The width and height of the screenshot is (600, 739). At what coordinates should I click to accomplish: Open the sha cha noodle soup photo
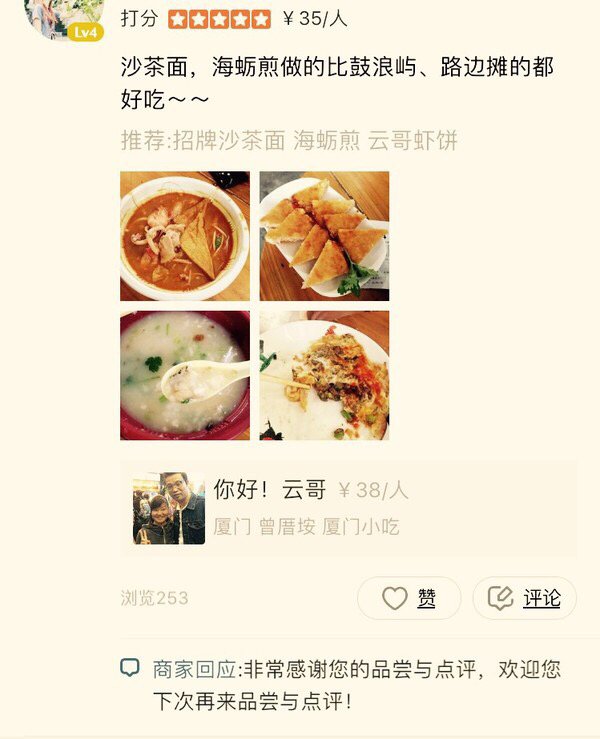coord(185,236)
